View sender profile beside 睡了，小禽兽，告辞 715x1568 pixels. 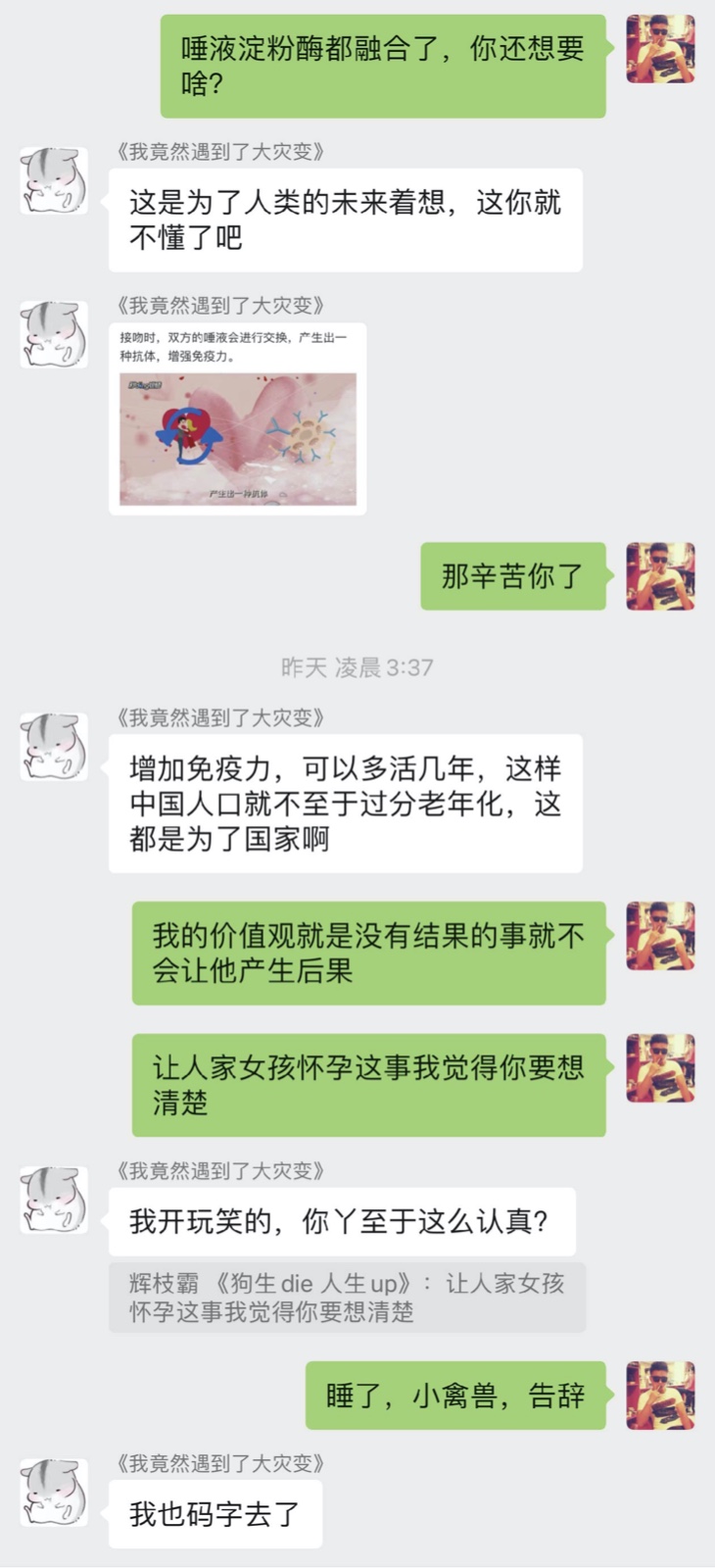(x=660, y=1395)
